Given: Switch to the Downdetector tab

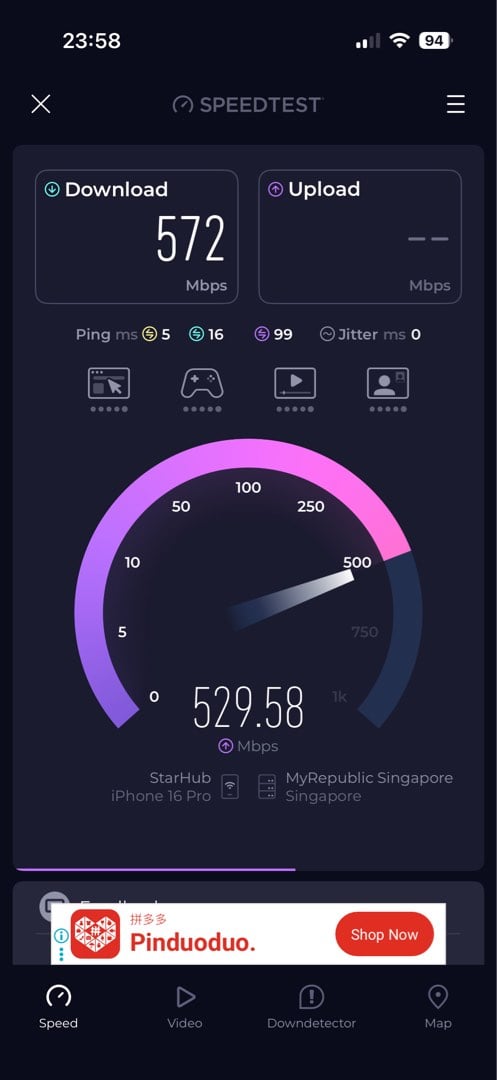Looking at the screenshot, I should click(311, 1007).
